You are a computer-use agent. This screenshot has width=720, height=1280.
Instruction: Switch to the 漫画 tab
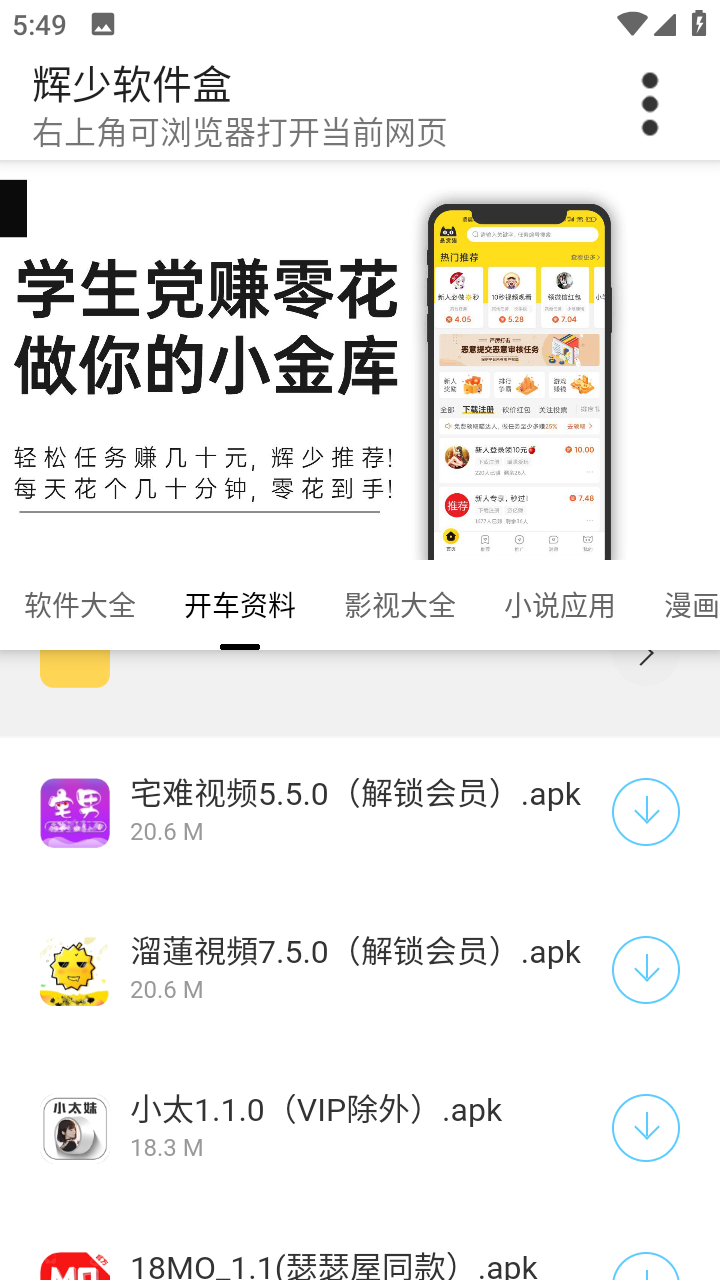(692, 605)
